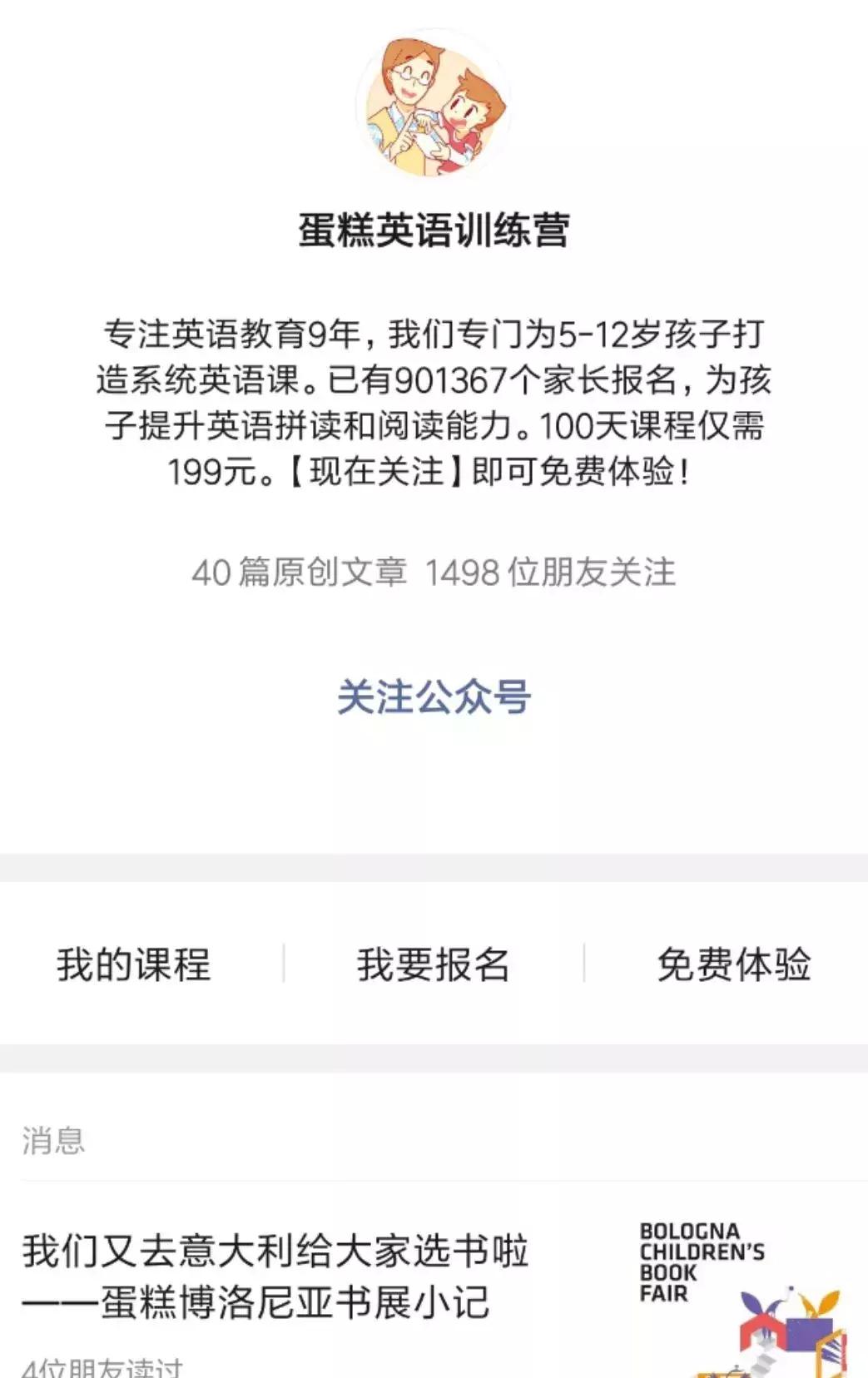Open 40 篇原创文章 list

300,574
